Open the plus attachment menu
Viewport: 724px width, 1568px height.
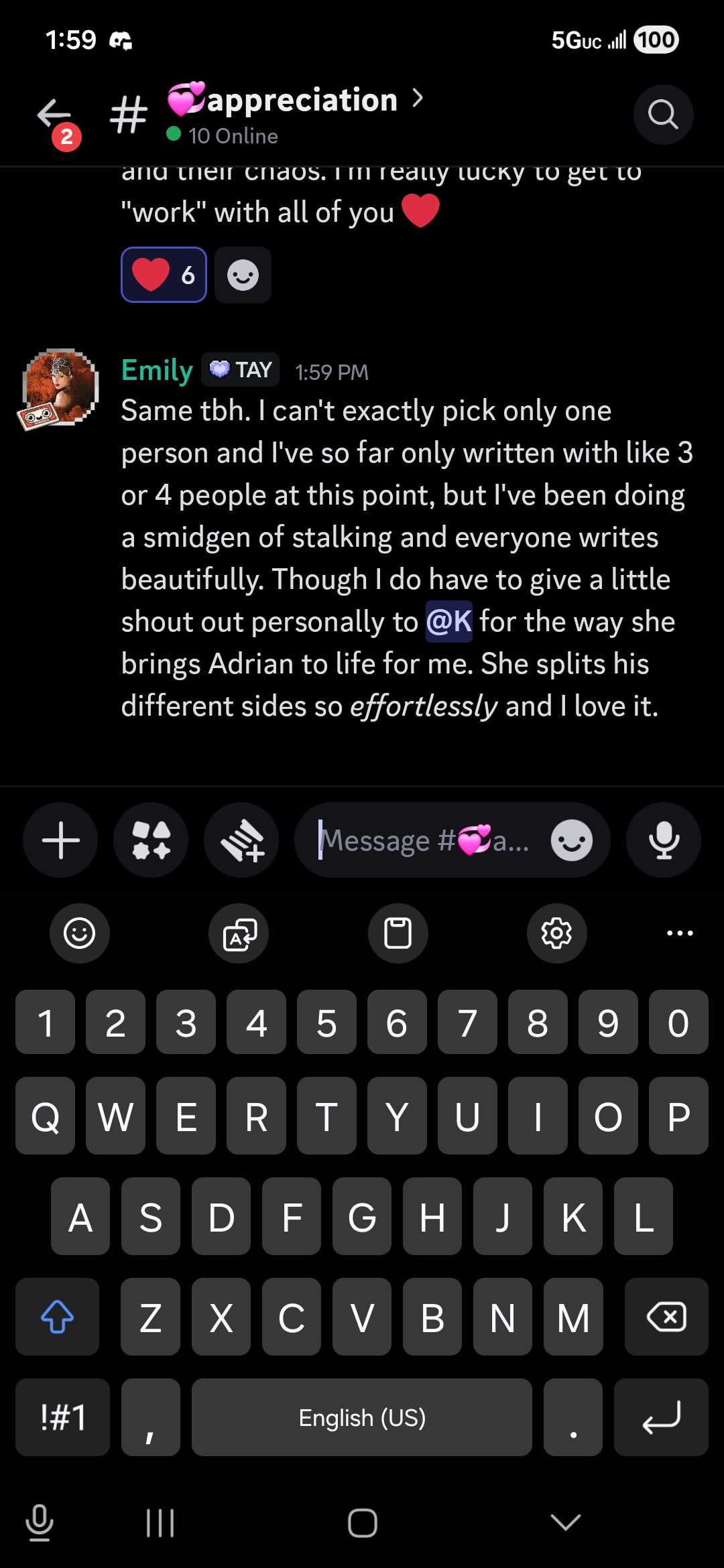(60, 840)
